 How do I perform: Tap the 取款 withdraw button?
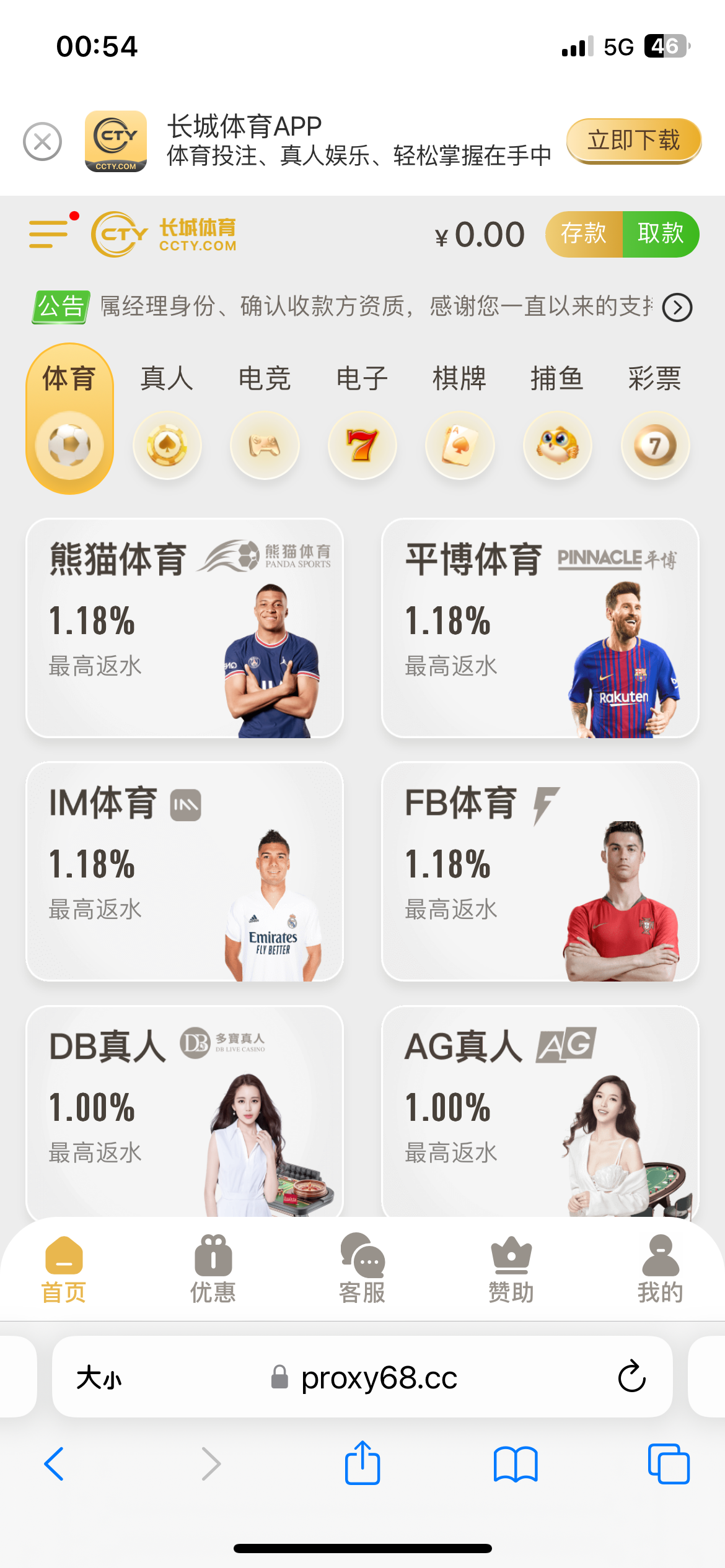tap(661, 234)
